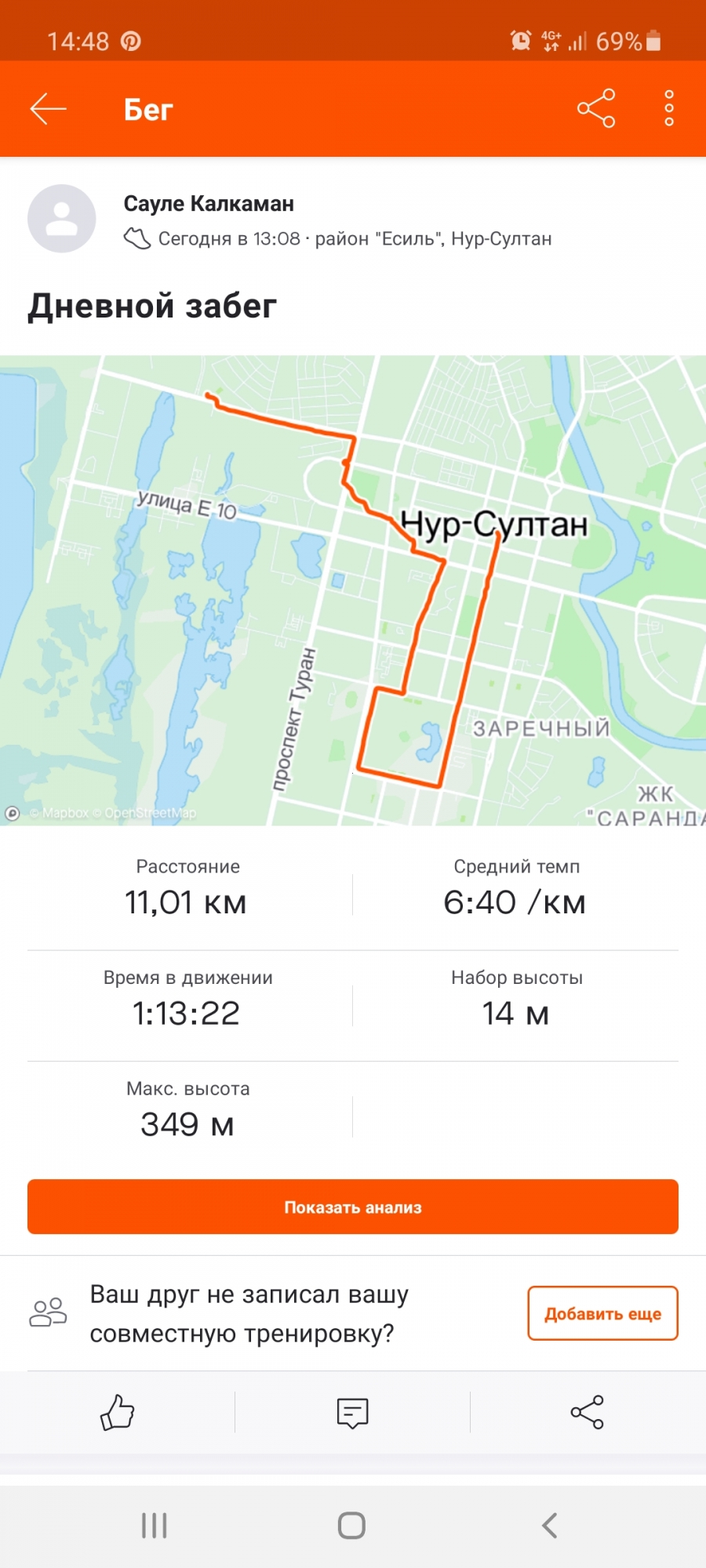Image resolution: width=706 pixels, height=1568 pixels.
Task: Open comments for this activity
Action: pyautogui.click(x=352, y=1412)
